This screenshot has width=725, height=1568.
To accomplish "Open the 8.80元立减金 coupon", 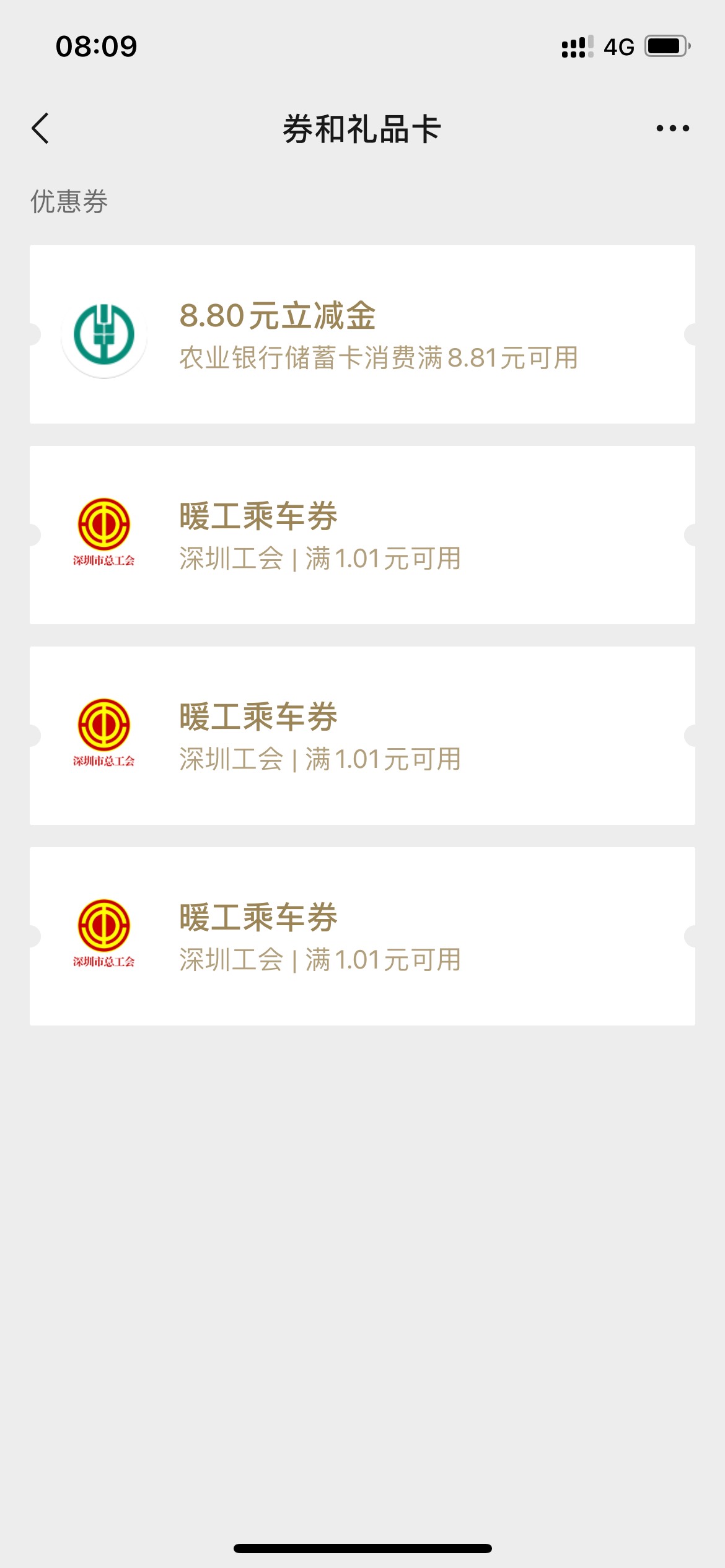I will click(362, 334).
